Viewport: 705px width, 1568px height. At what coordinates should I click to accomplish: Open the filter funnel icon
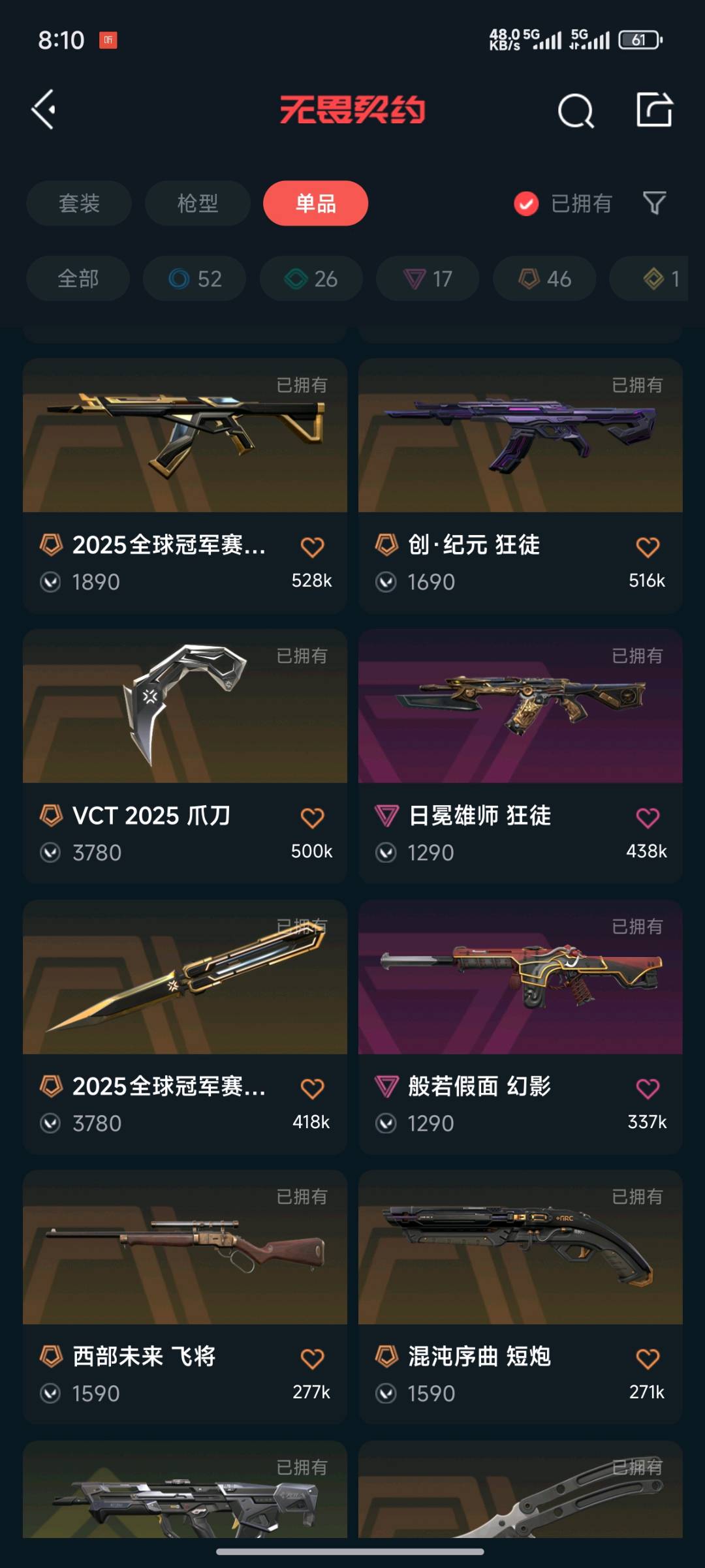654,204
